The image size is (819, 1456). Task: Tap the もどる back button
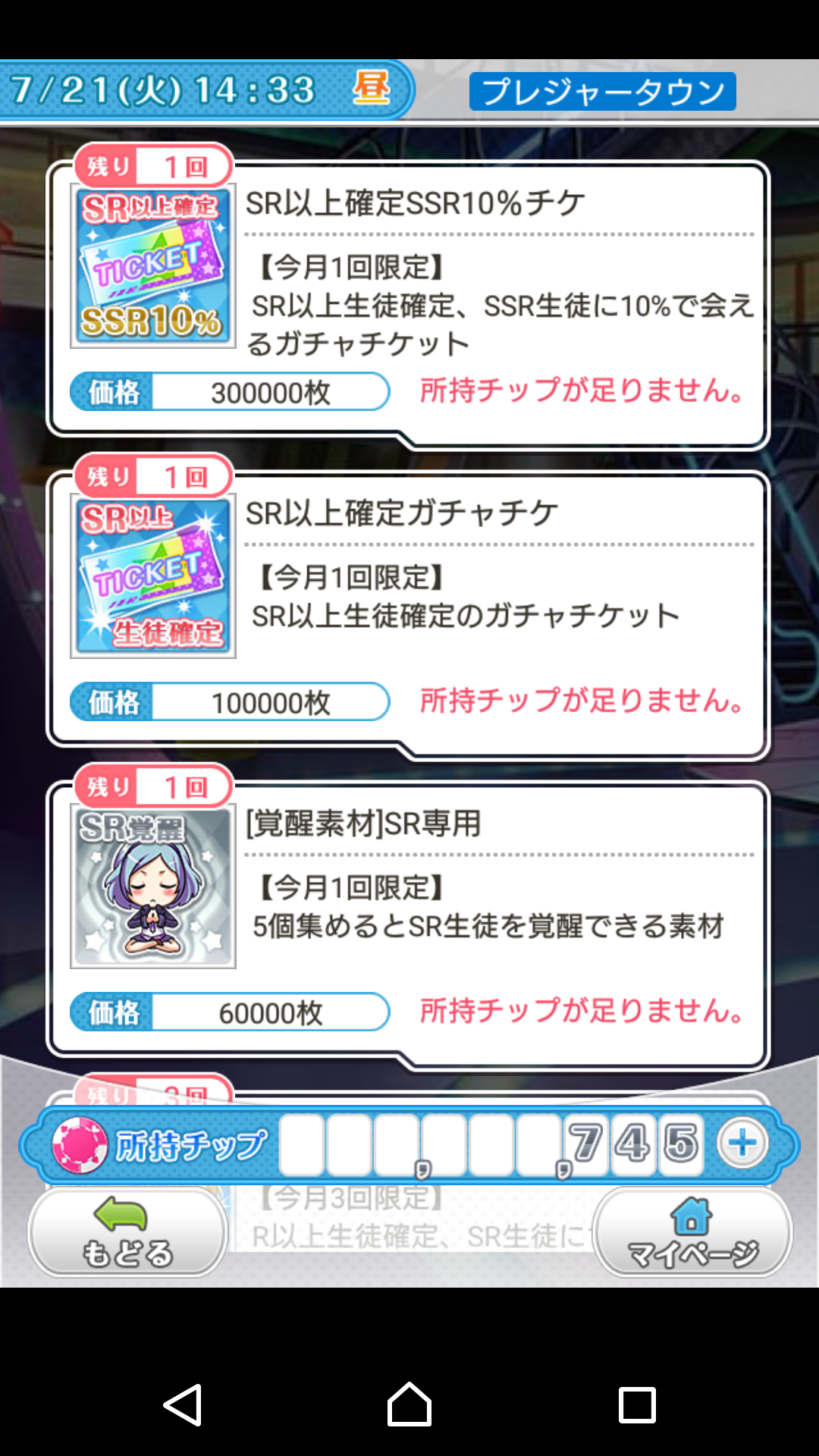click(x=127, y=1232)
